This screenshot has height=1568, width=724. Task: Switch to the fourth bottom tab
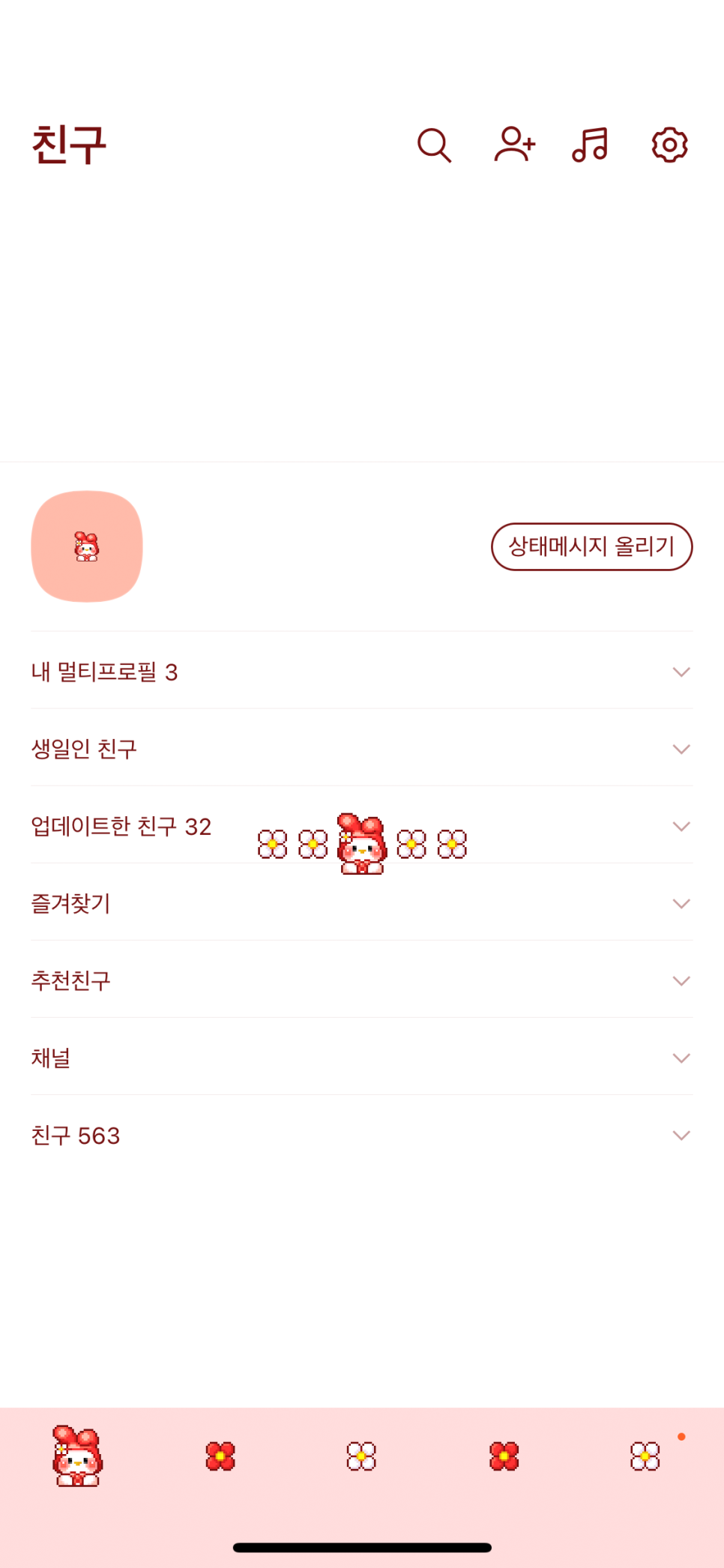tap(504, 1456)
